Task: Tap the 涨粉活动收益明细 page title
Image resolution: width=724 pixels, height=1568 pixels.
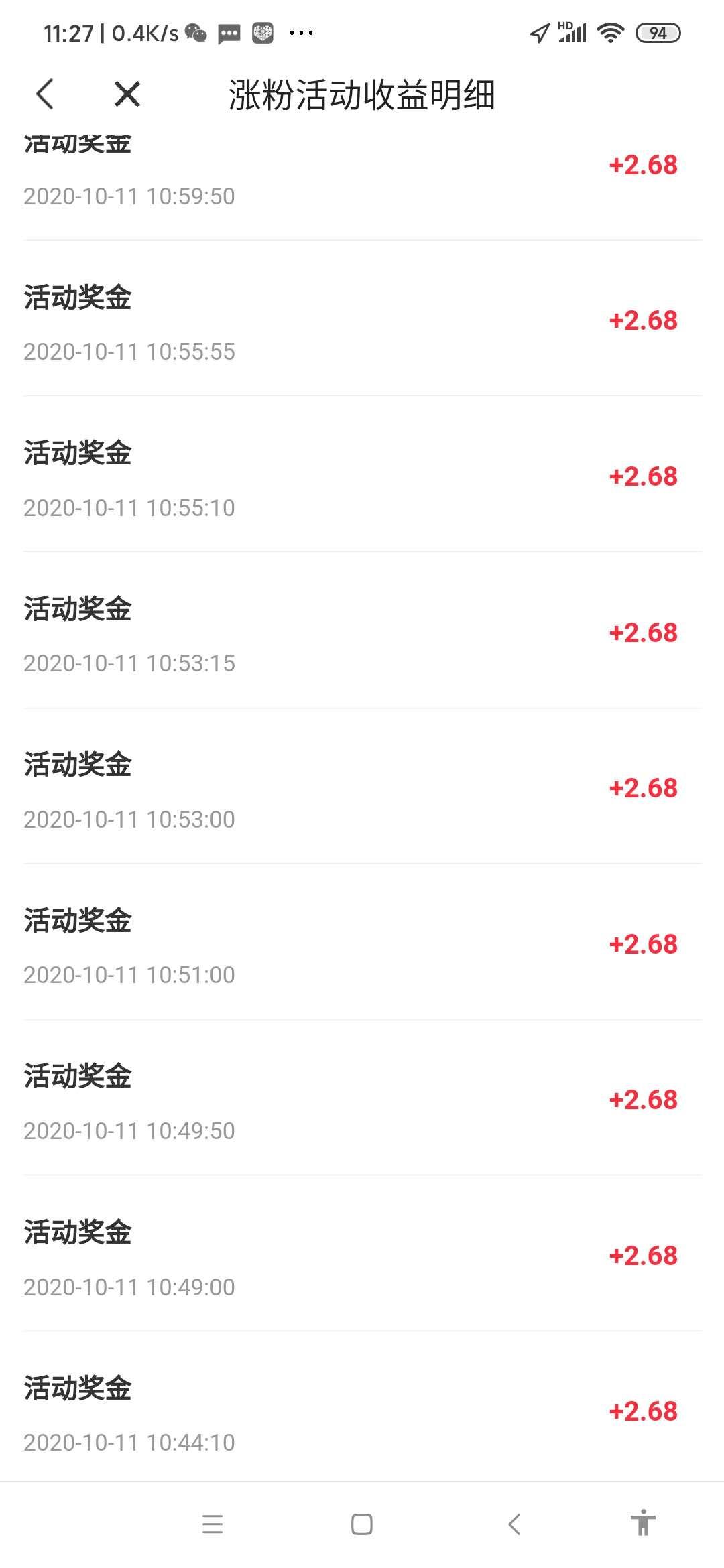Action: (x=362, y=94)
